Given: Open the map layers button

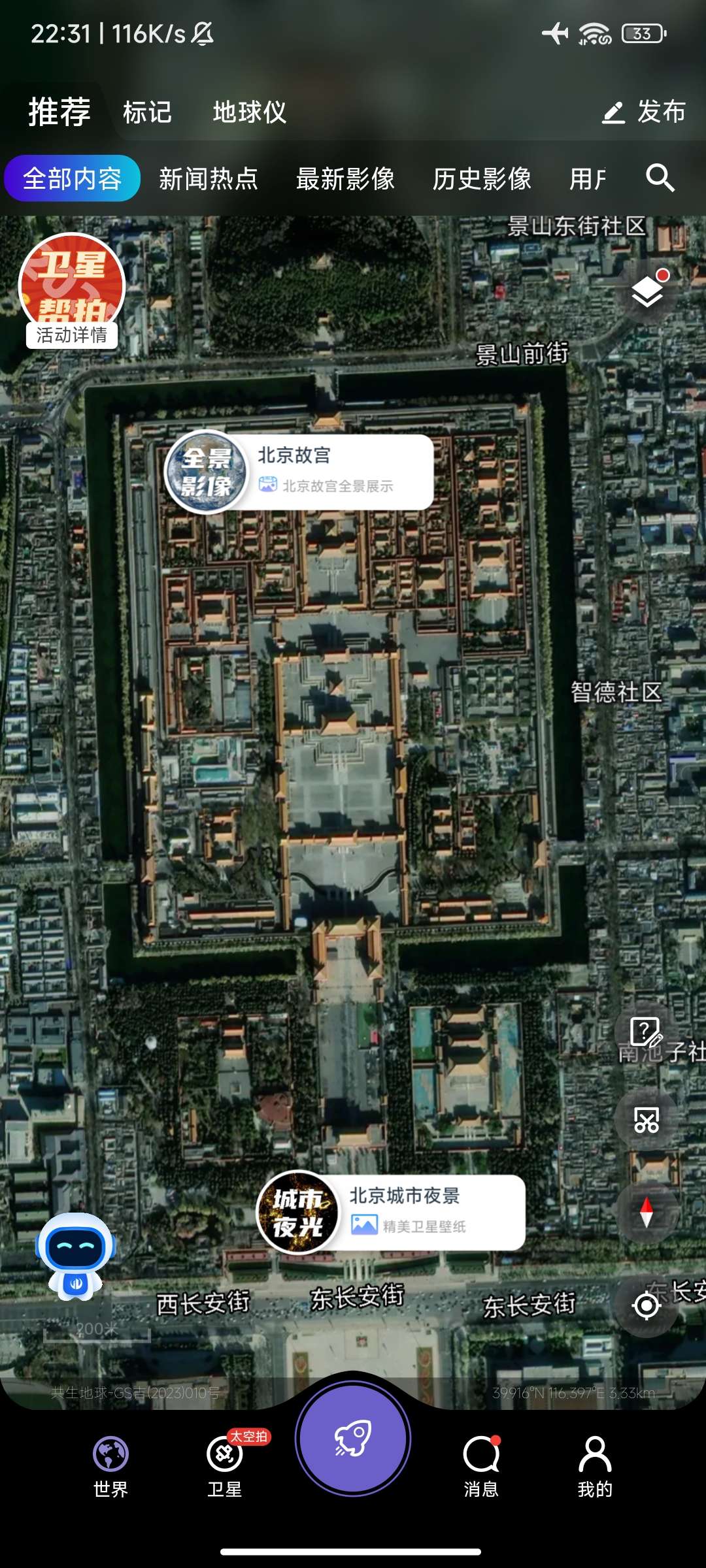Looking at the screenshot, I should tap(647, 291).
